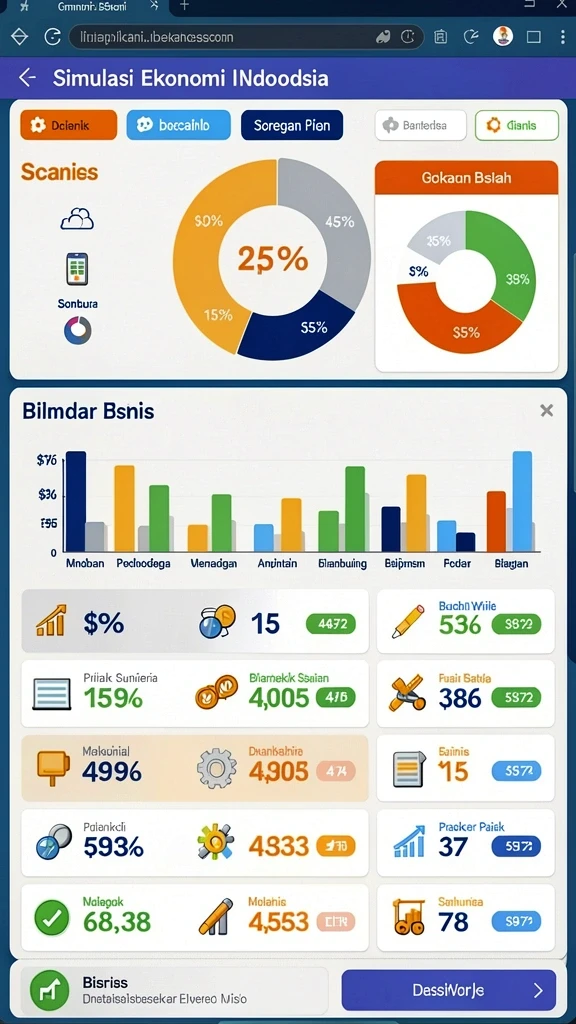Open the Sahuriea 78 card
This screenshot has width=576, height=1024.
coord(466,918)
